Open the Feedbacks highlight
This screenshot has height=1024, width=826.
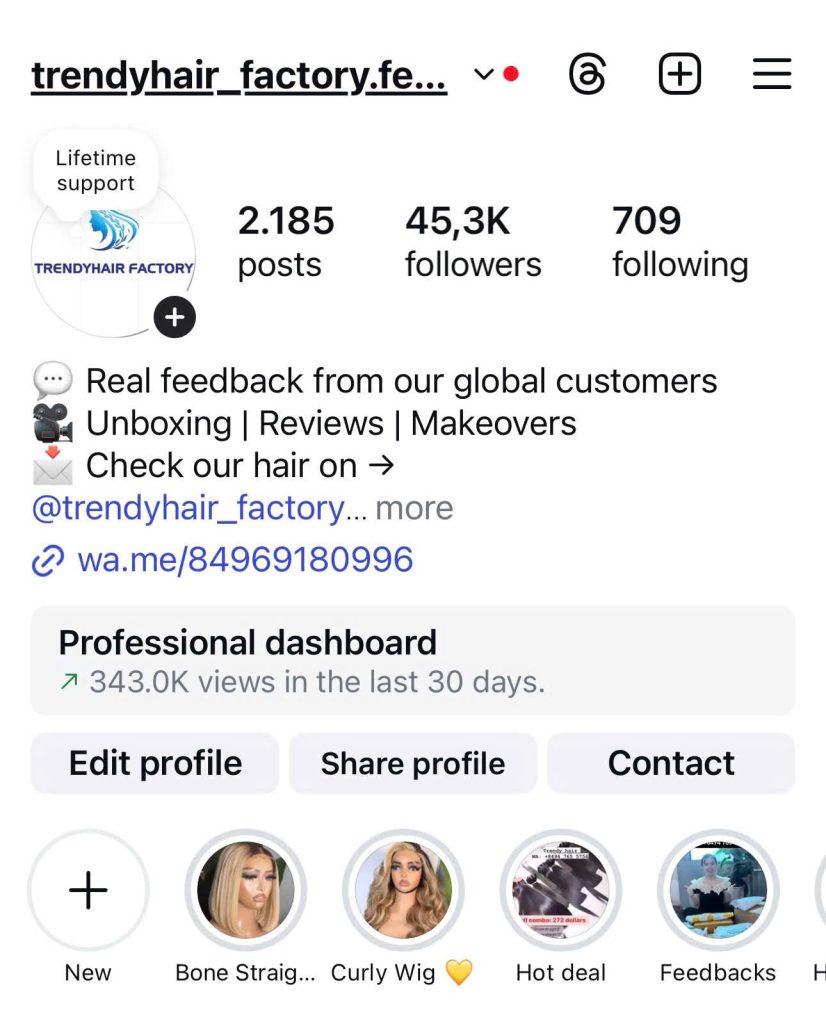coord(717,889)
